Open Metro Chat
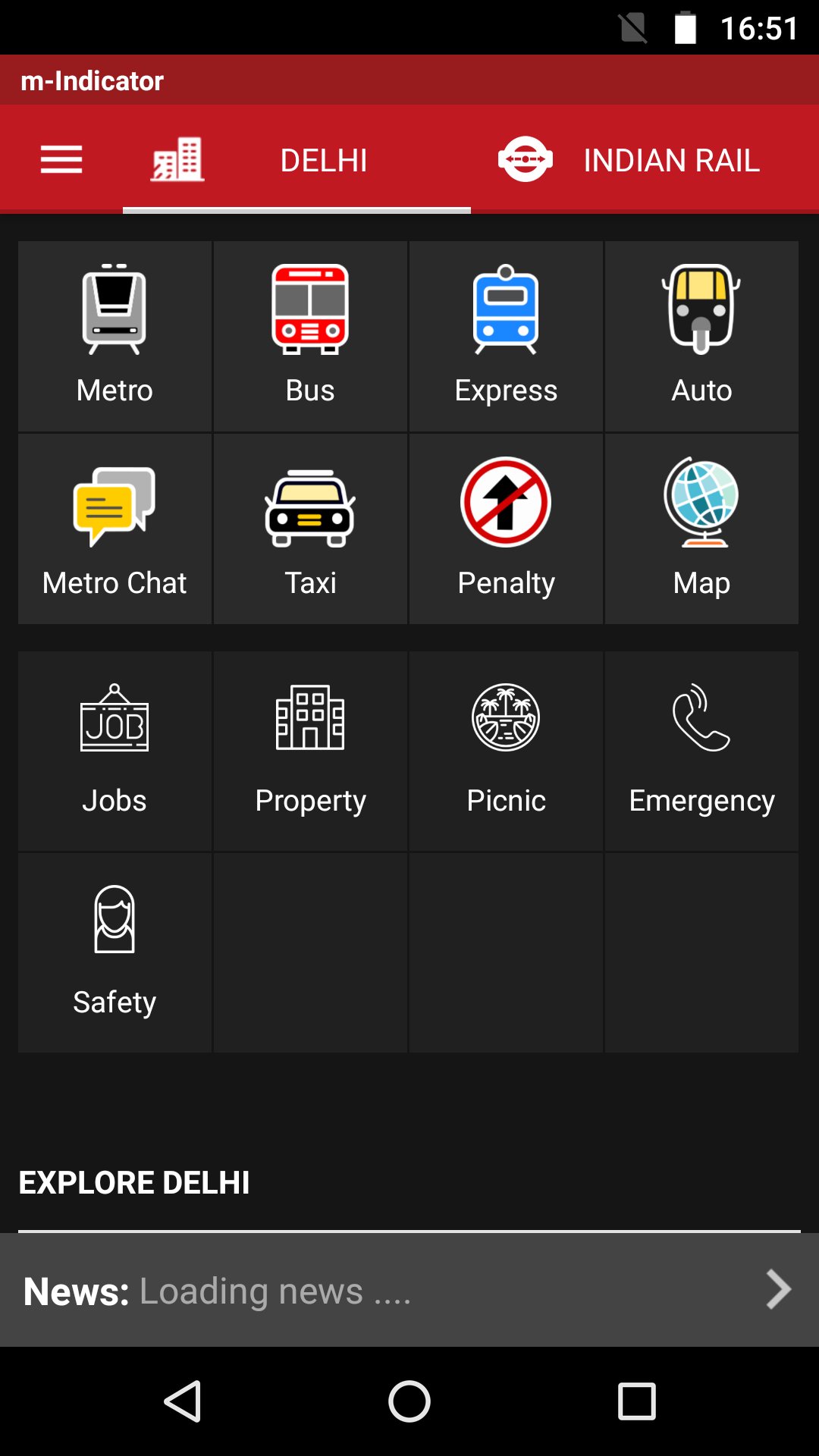 115,529
